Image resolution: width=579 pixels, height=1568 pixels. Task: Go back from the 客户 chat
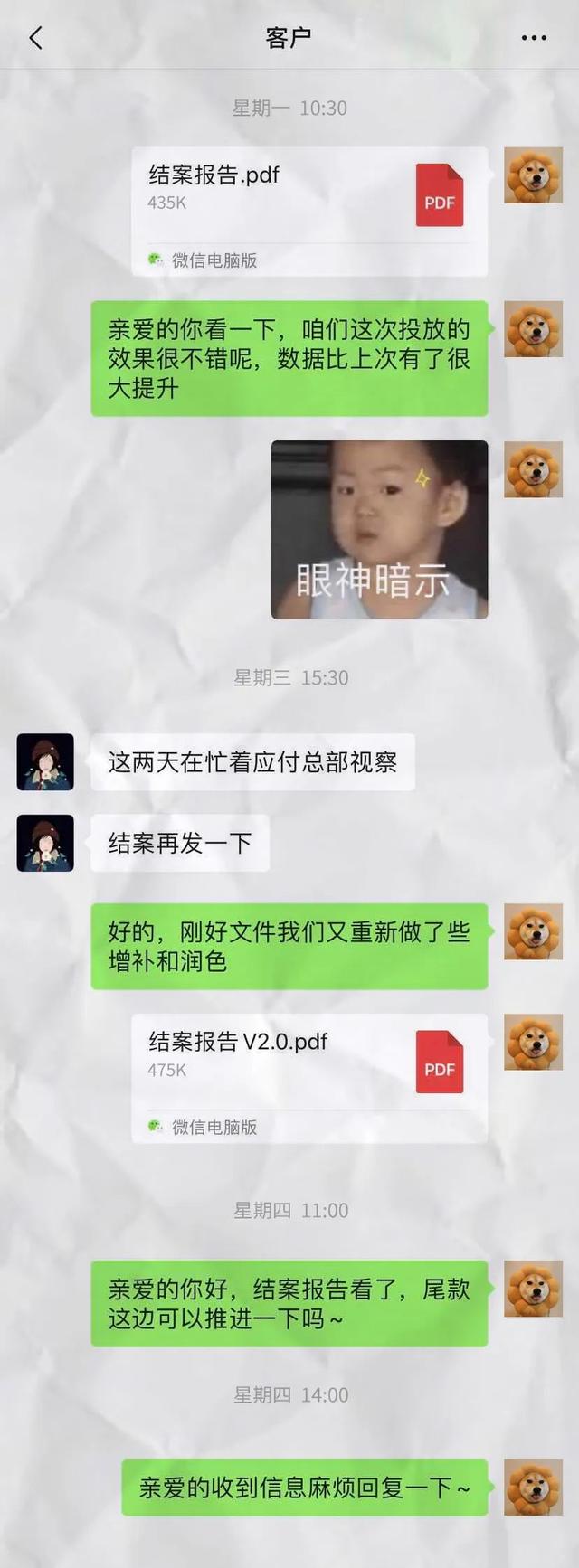(36, 38)
